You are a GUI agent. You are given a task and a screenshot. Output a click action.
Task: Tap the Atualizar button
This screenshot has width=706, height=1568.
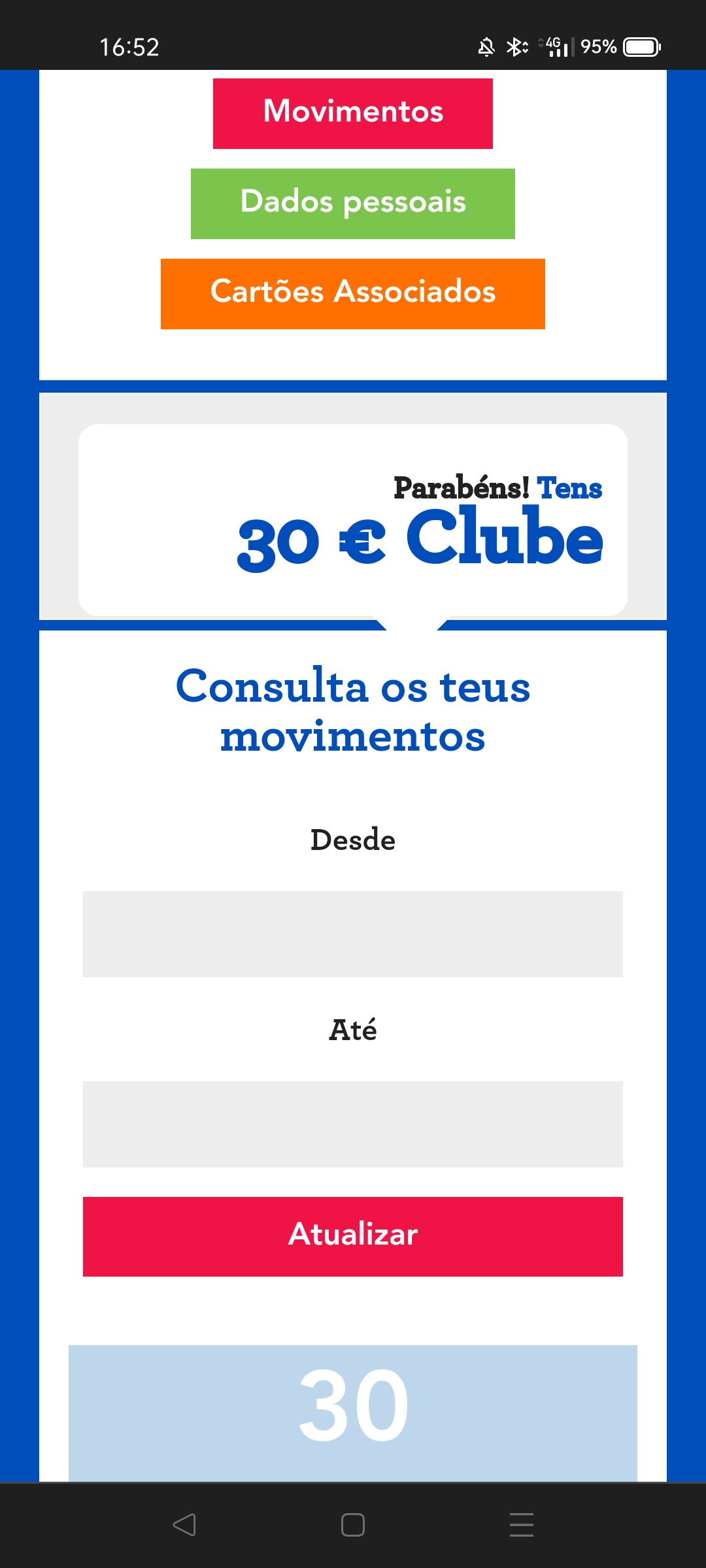coord(353,1236)
